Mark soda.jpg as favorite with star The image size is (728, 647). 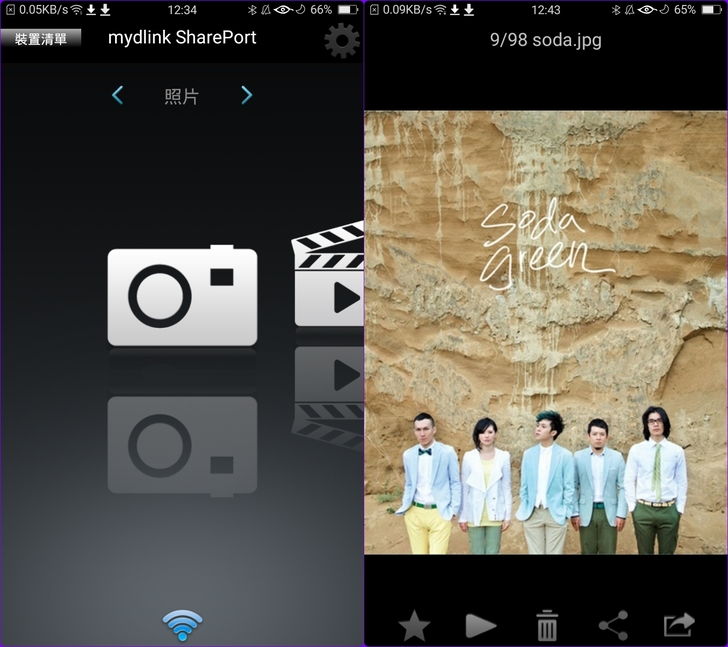(414, 626)
